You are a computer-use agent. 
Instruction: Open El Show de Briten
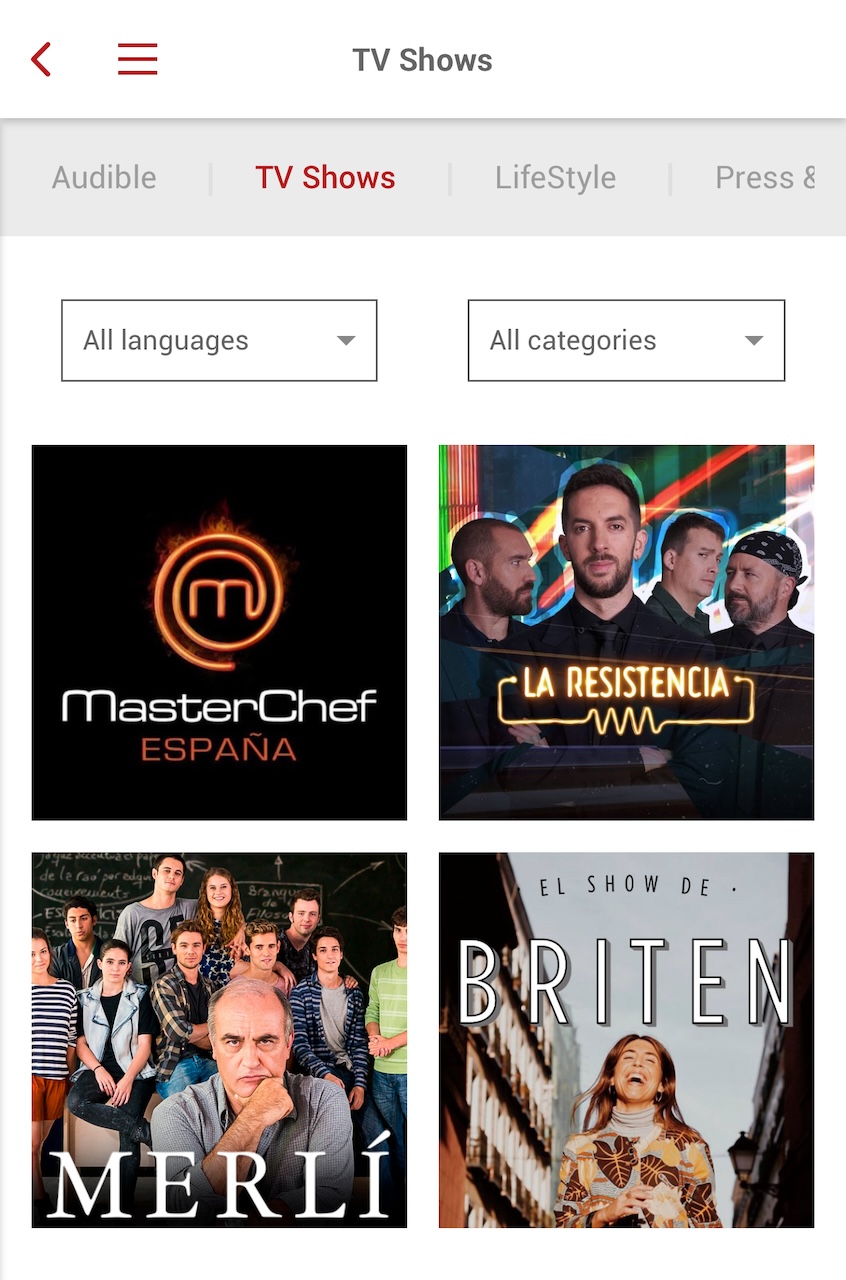[x=626, y=1040]
